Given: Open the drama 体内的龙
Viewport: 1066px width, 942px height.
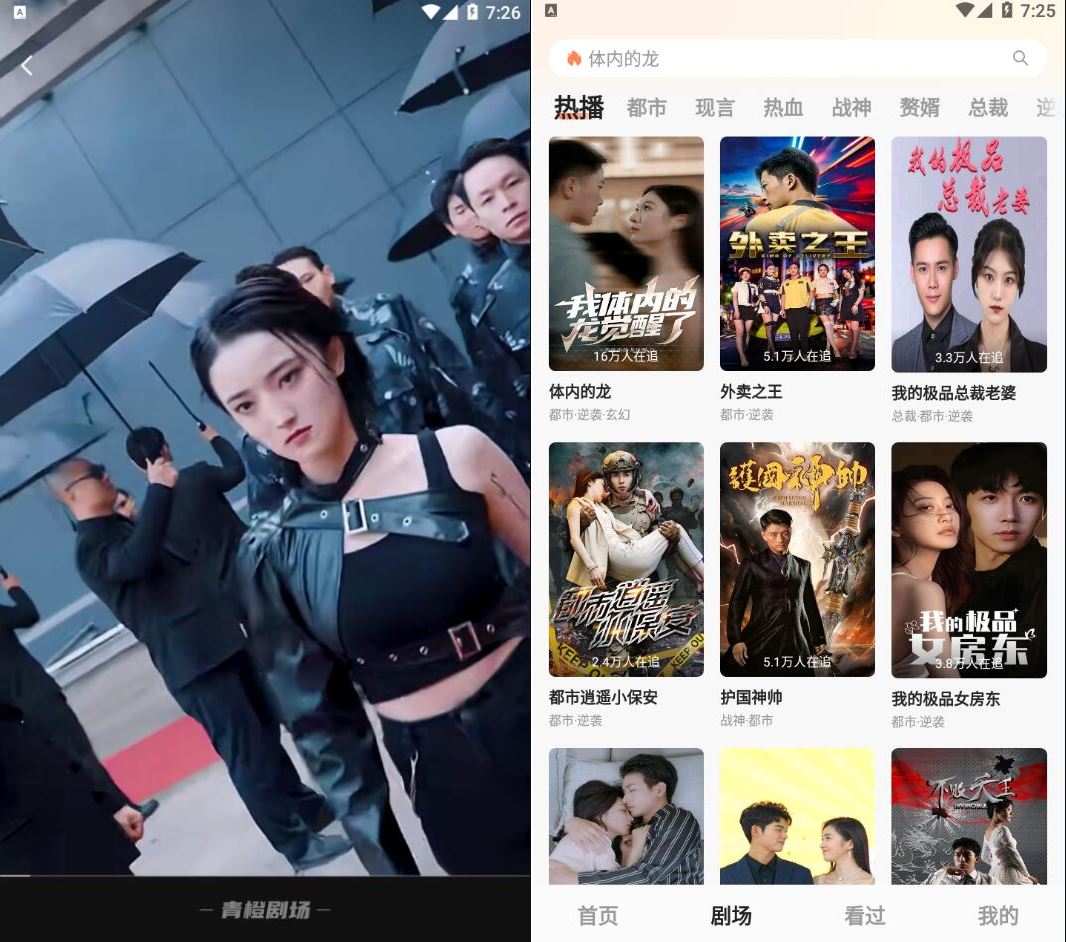Looking at the screenshot, I should 626,255.
